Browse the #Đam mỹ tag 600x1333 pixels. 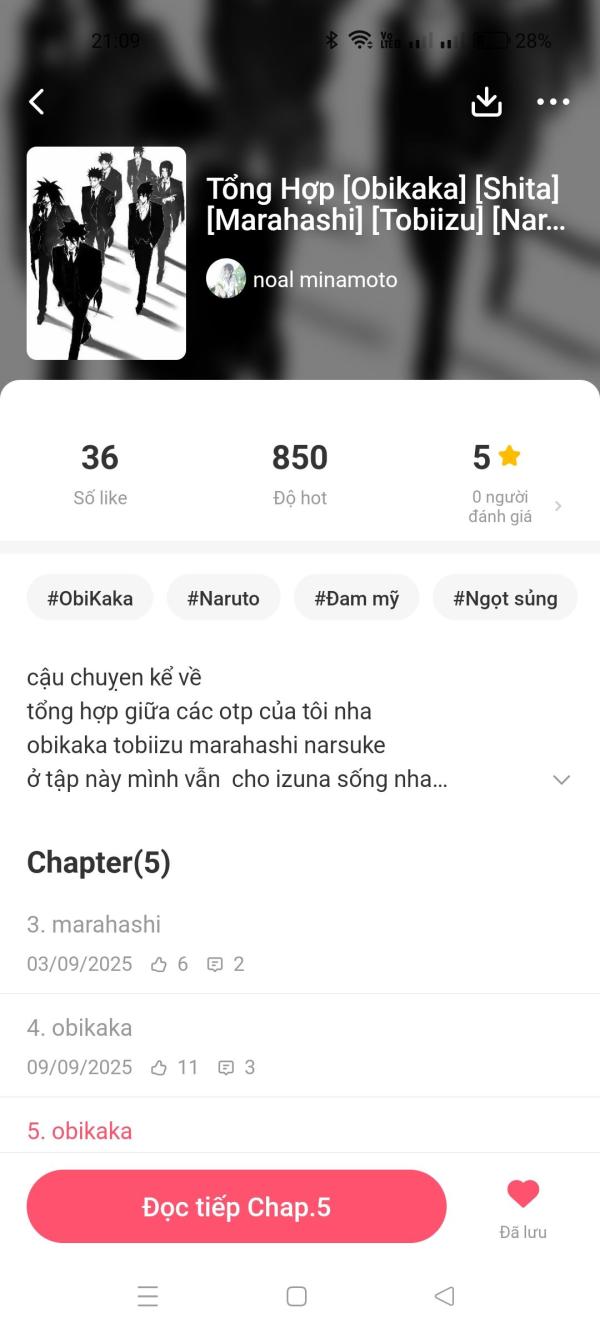[x=356, y=598]
